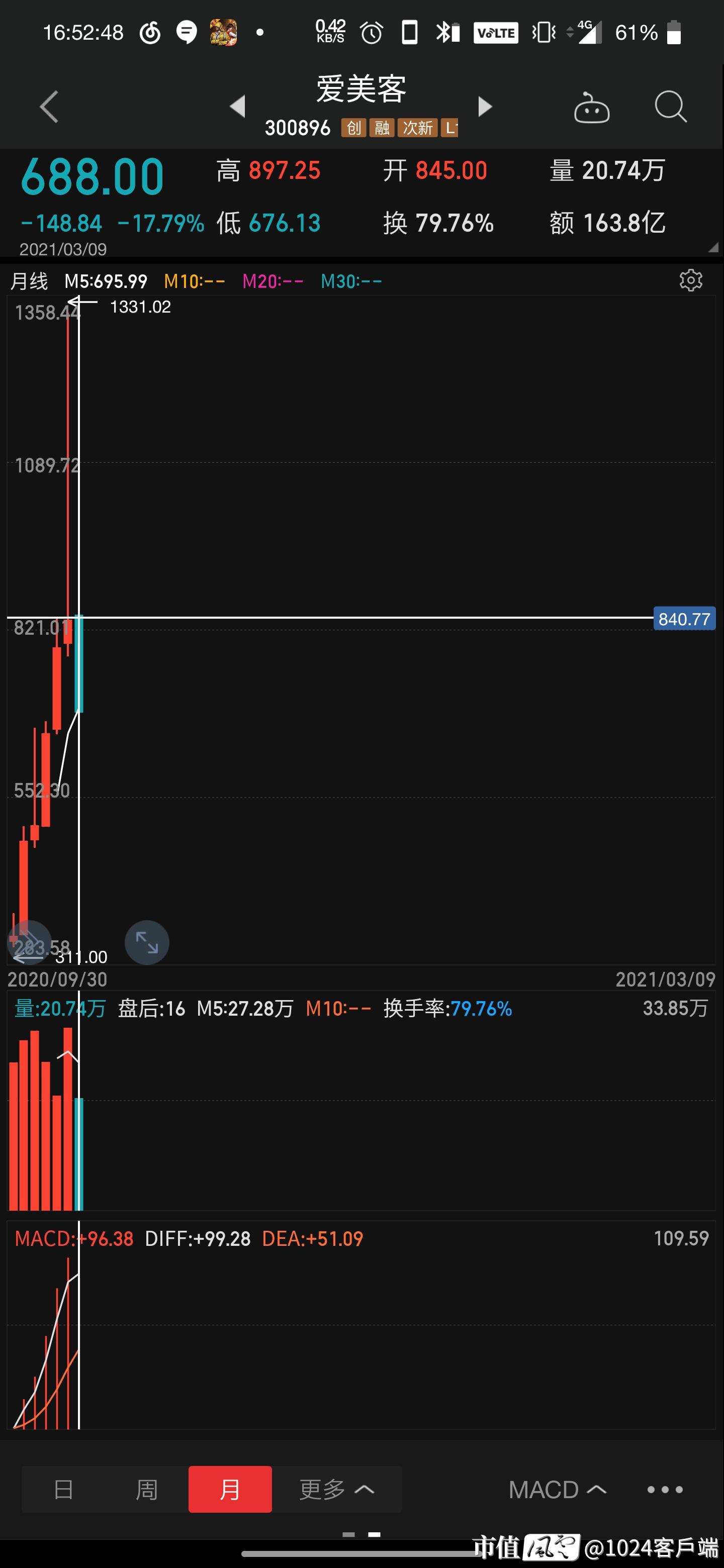
Task: Open the stock search icon
Action: pyautogui.click(x=671, y=107)
